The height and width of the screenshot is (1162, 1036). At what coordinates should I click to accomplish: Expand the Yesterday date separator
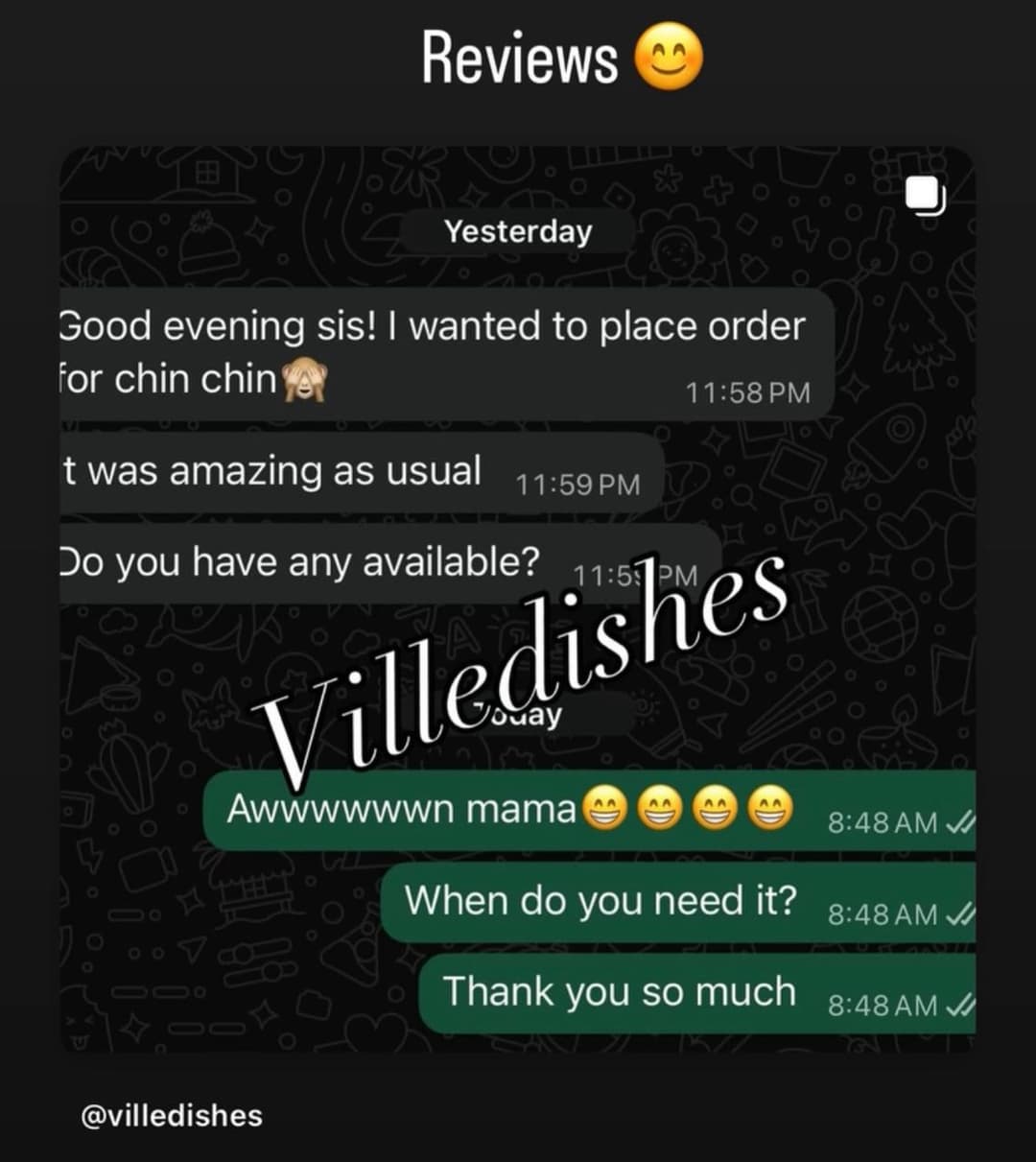[518, 230]
